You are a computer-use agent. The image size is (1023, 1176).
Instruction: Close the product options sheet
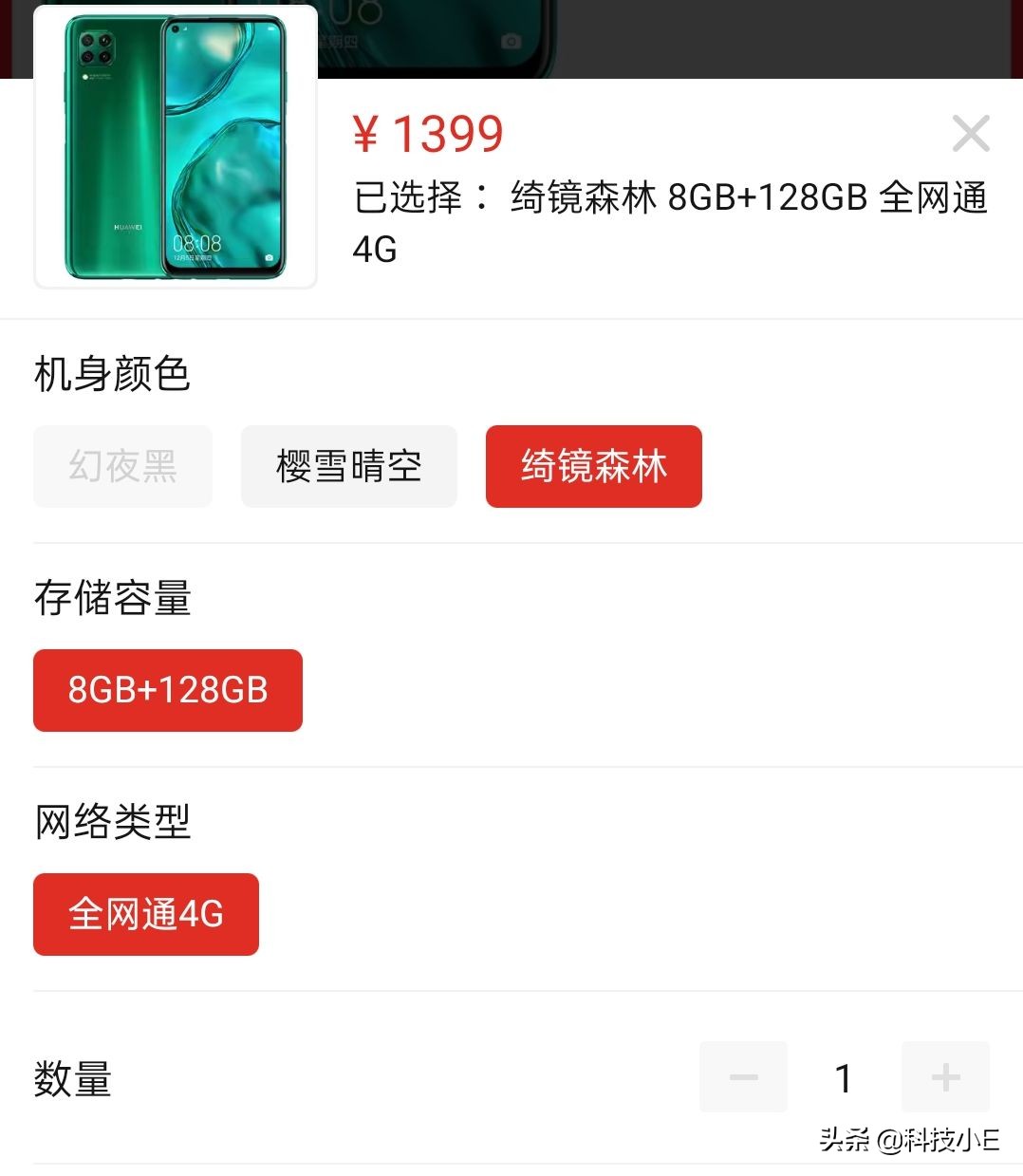point(971,134)
